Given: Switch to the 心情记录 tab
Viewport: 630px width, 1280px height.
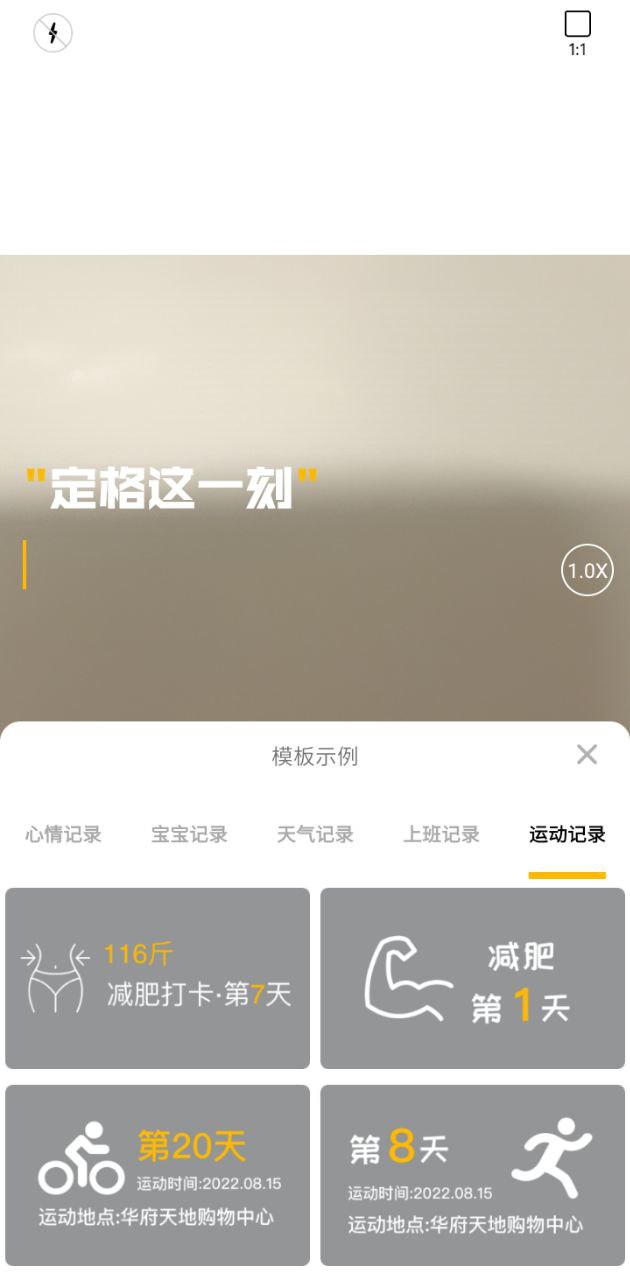Looking at the screenshot, I should click(x=64, y=834).
